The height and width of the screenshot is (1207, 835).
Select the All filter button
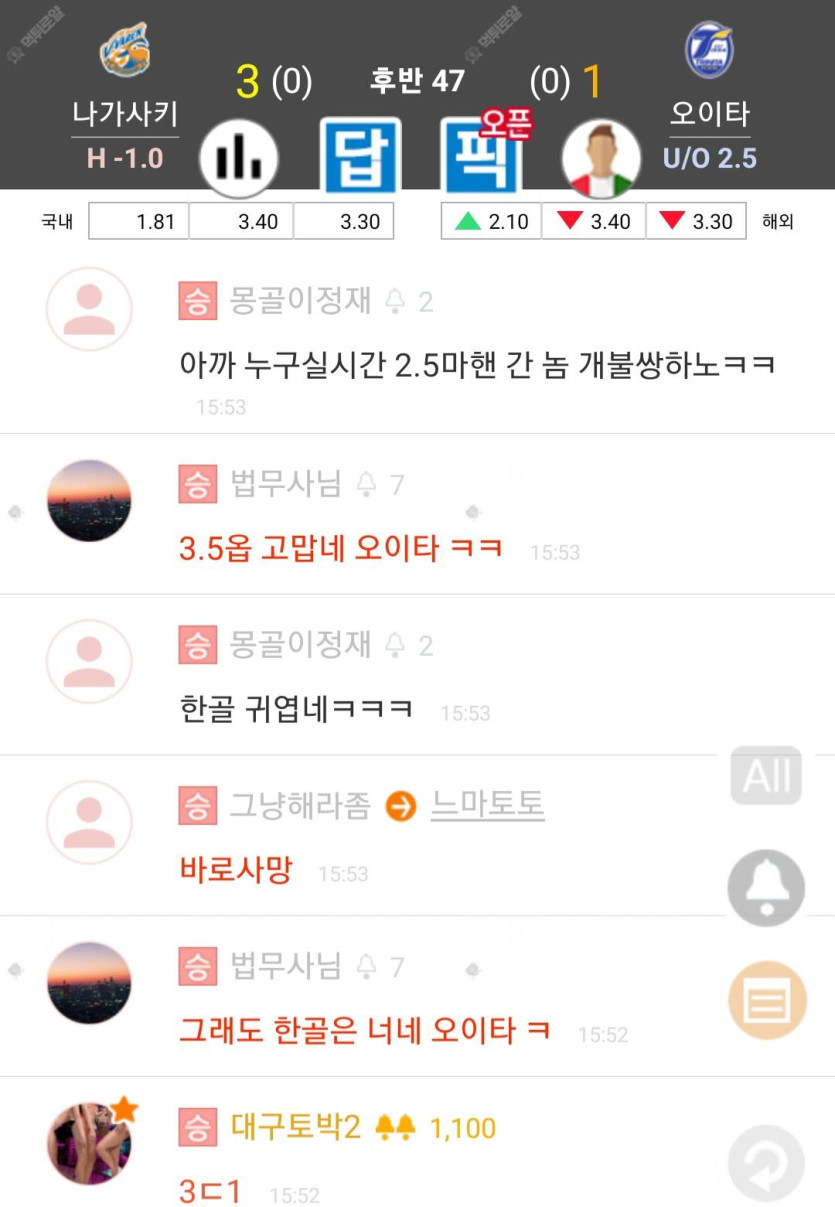click(x=766, y=775)
